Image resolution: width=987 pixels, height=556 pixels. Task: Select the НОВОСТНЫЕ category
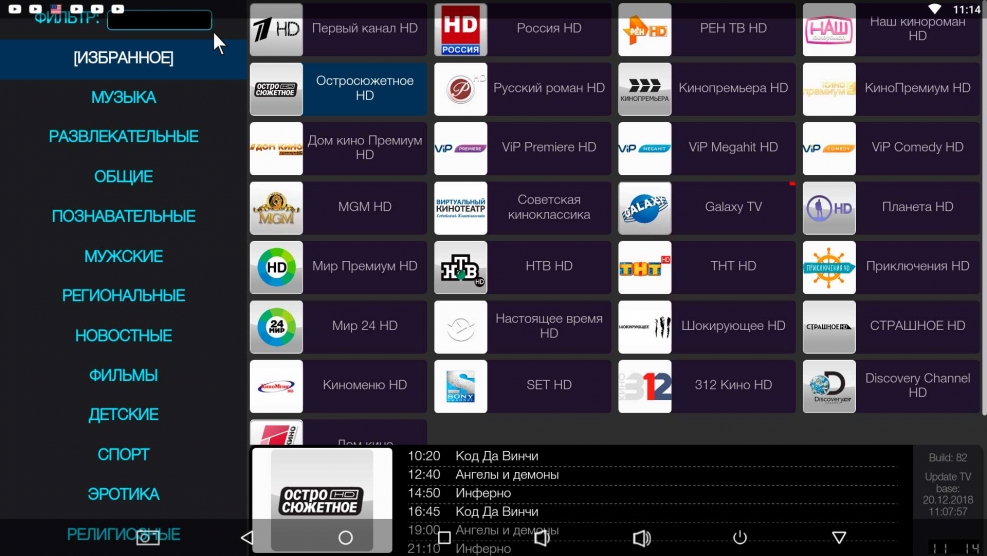coord(123,336)
